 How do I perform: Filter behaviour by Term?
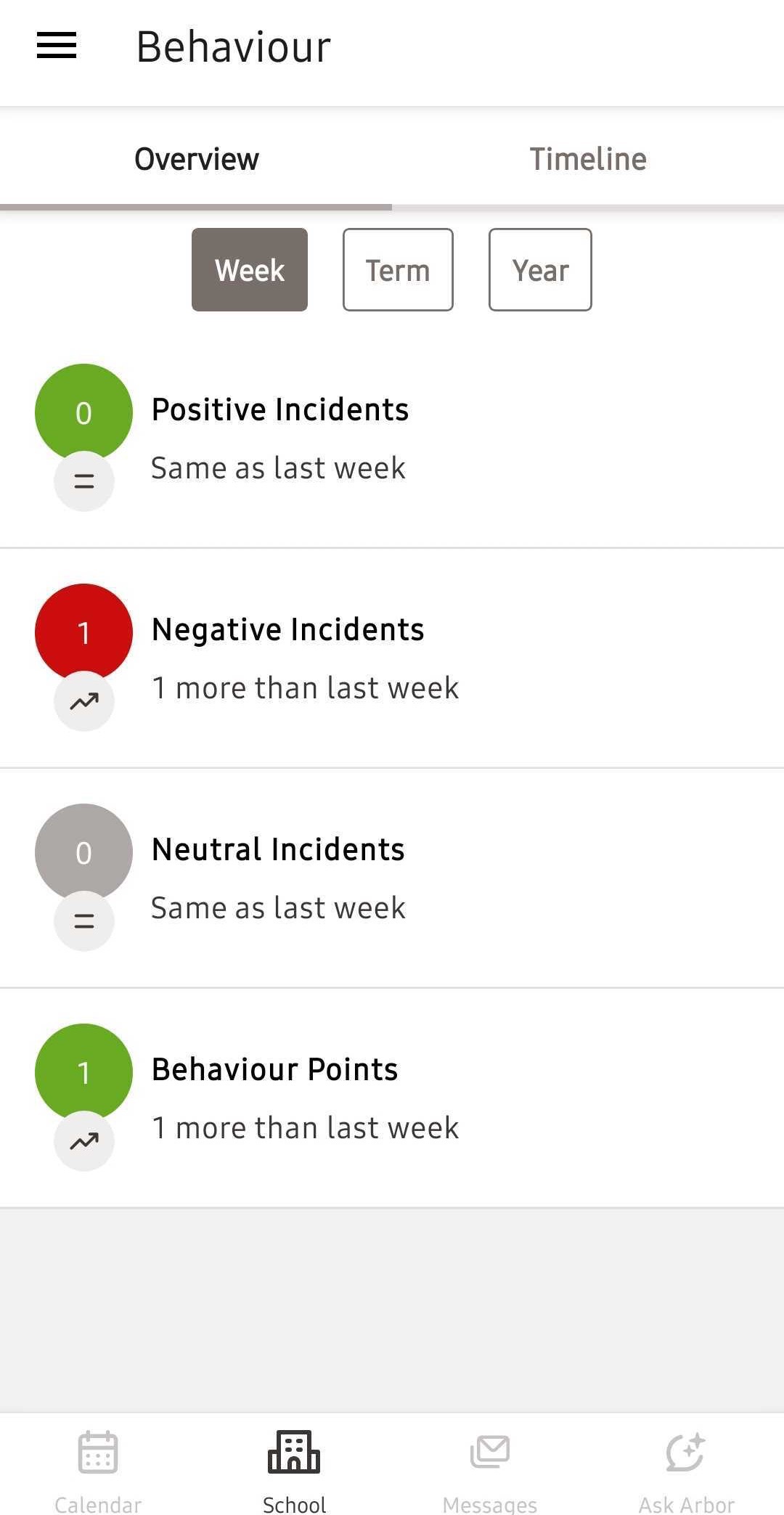tap(398, 270)
